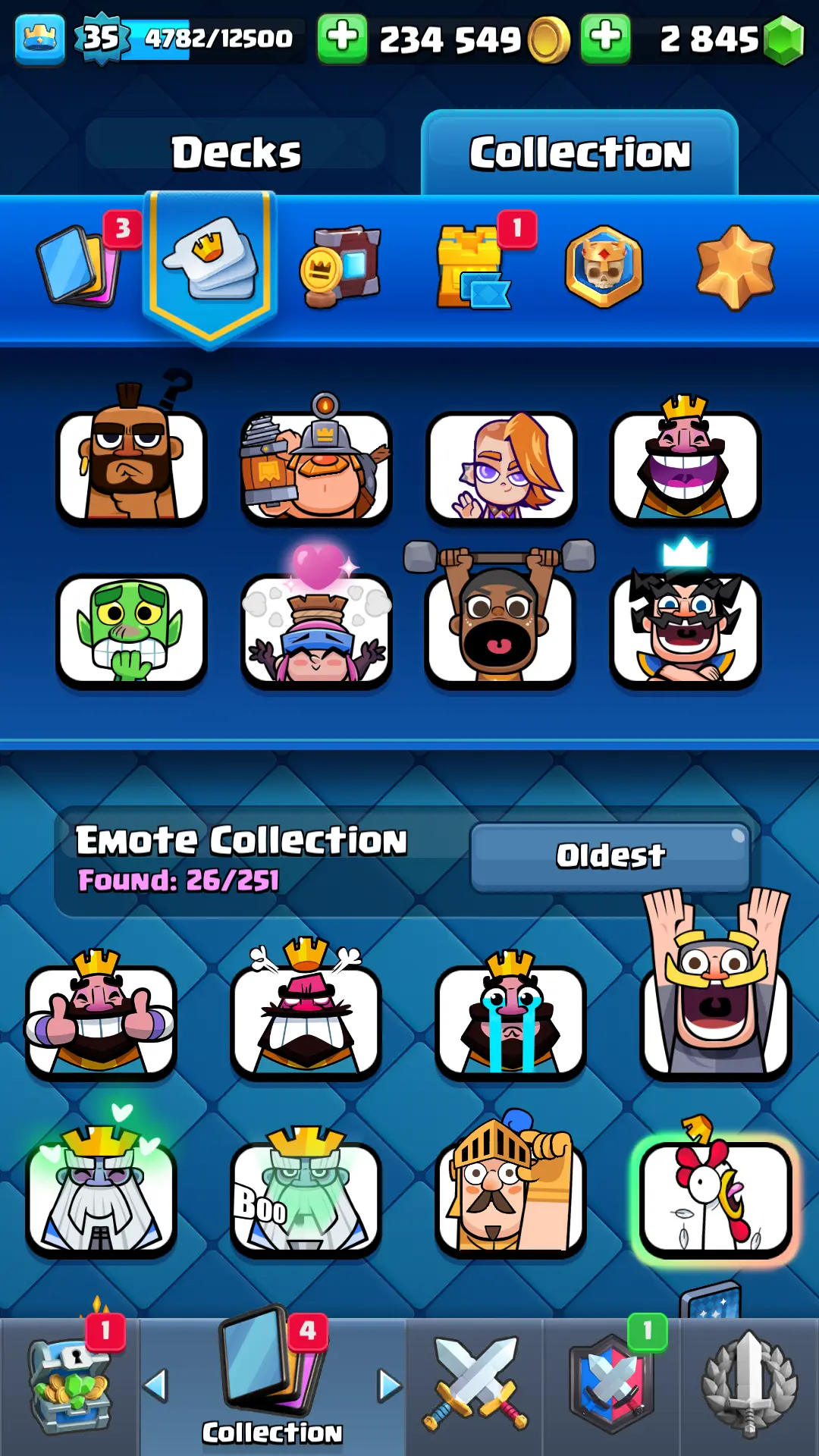This screenshot has width=819, height=1456.
Task: Open the skull crown badge section
Action: tap(604, 267)
